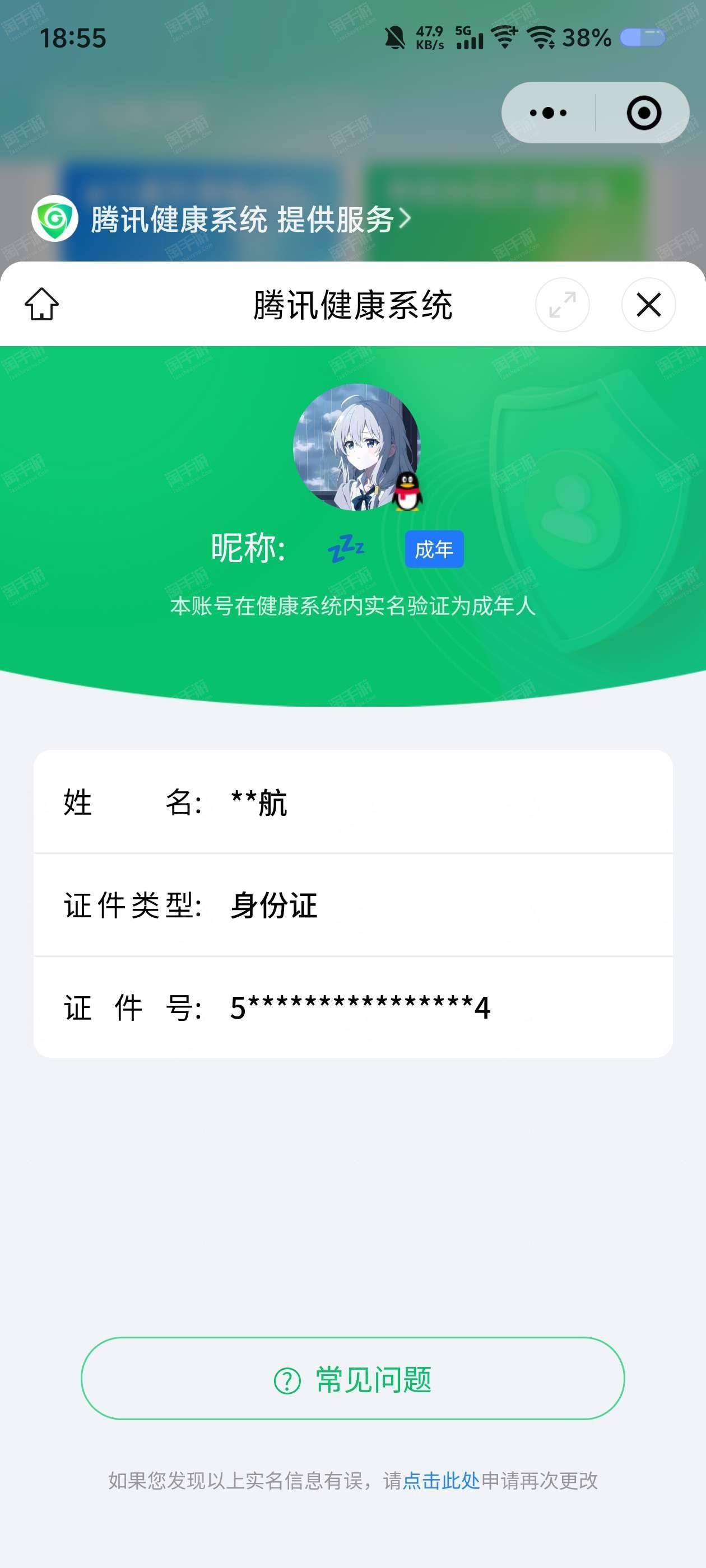Tap the round target icon to close the mini program

pyautogui.click(x=643, y=113)
